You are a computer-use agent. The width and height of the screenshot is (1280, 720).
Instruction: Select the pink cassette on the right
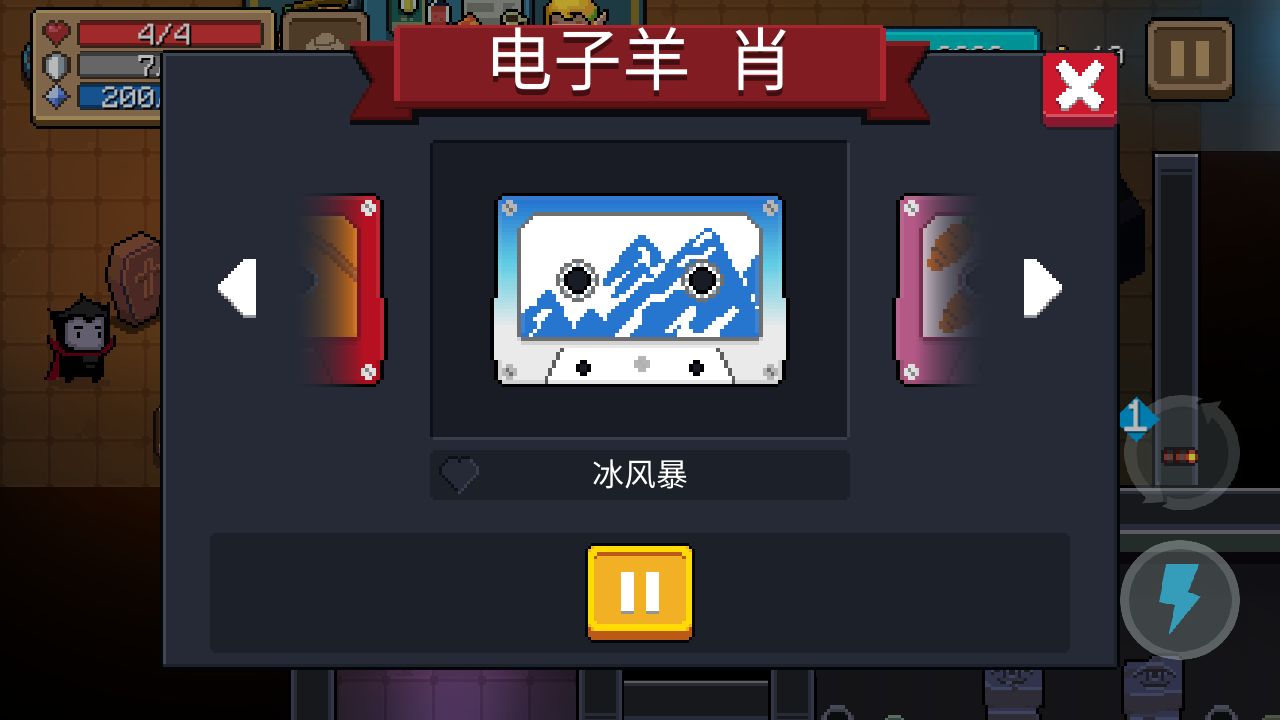(936, 289)
